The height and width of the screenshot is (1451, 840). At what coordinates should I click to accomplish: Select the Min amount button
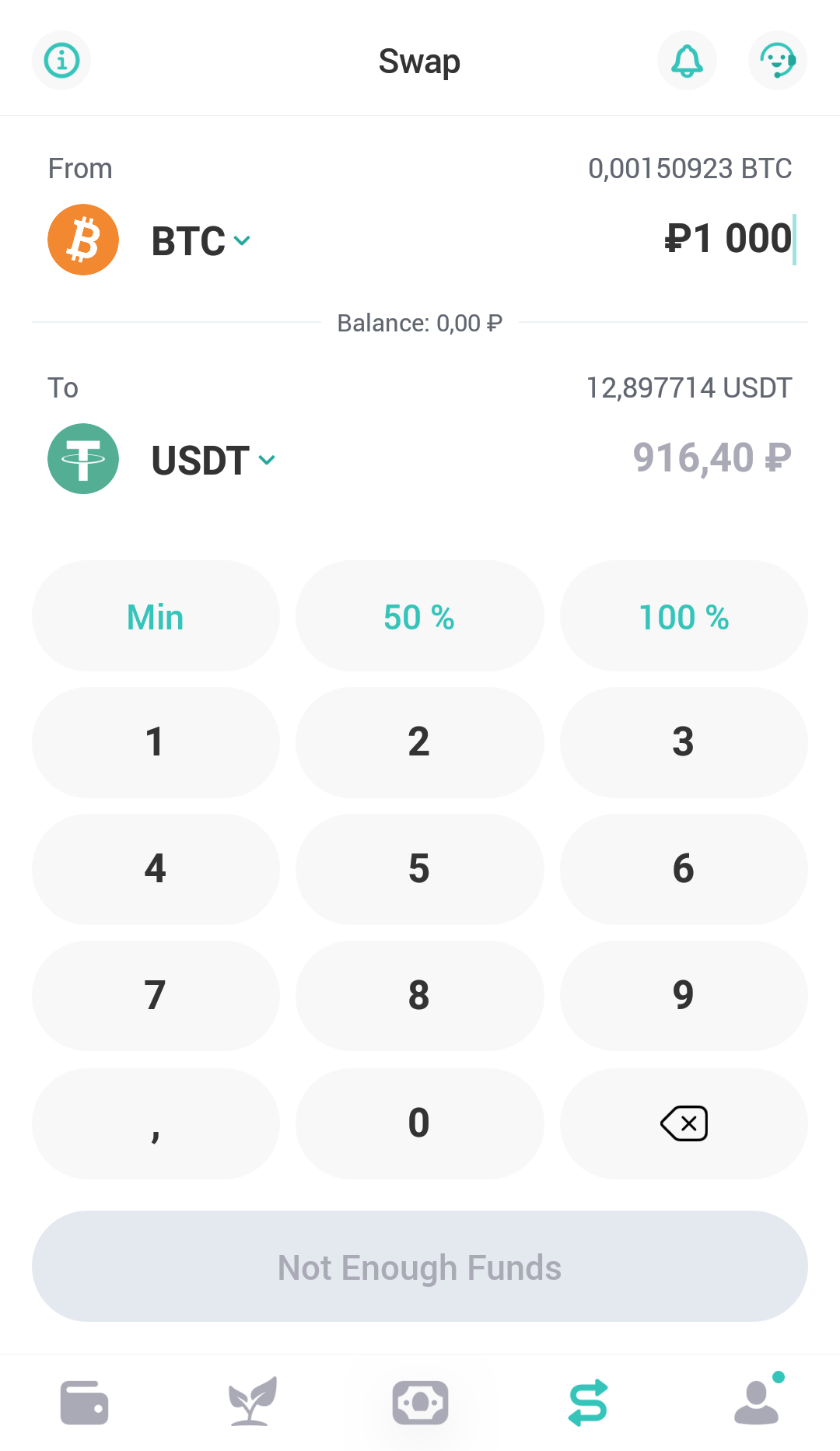click(x=156, y=616)
